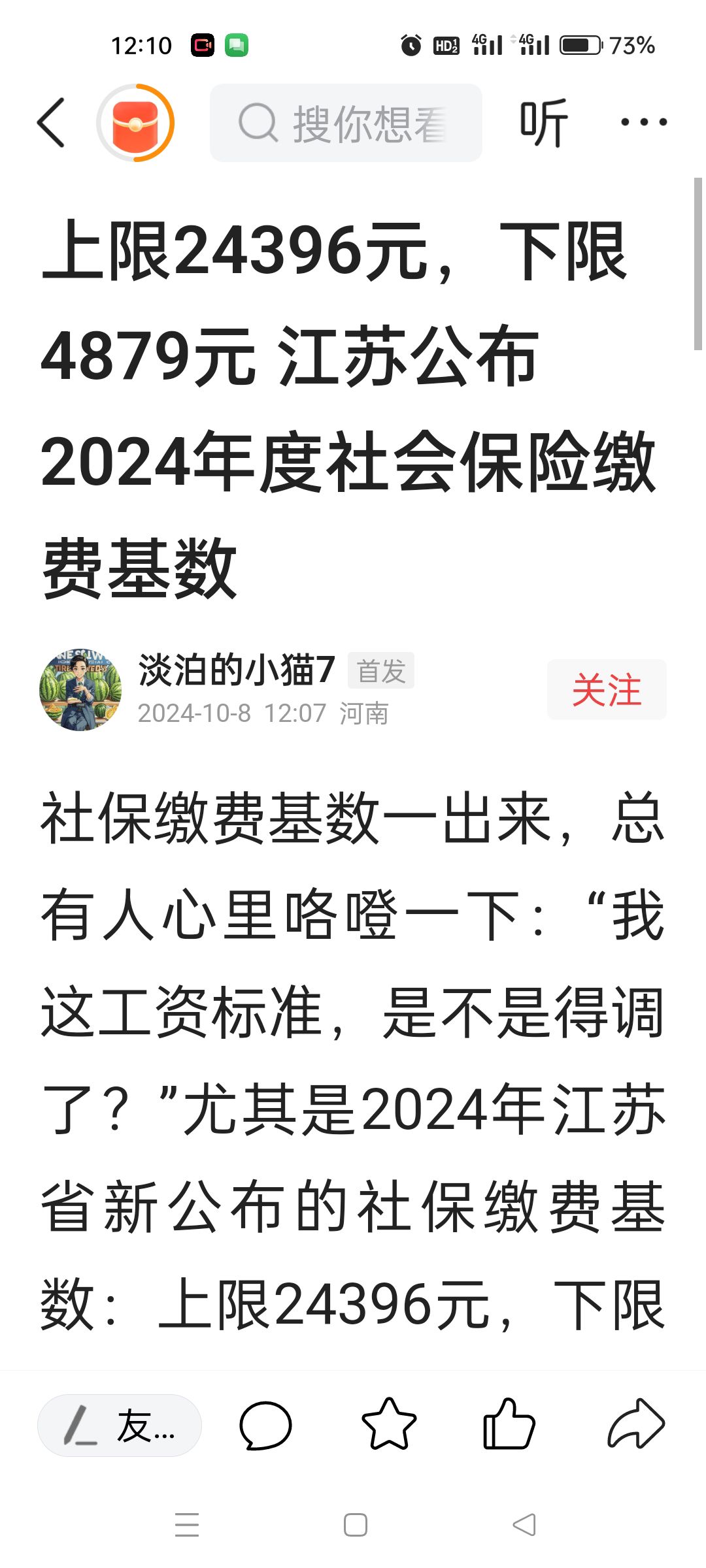Open recent apps from navigation bar
706x1568 pixels.
point(187,1525)
